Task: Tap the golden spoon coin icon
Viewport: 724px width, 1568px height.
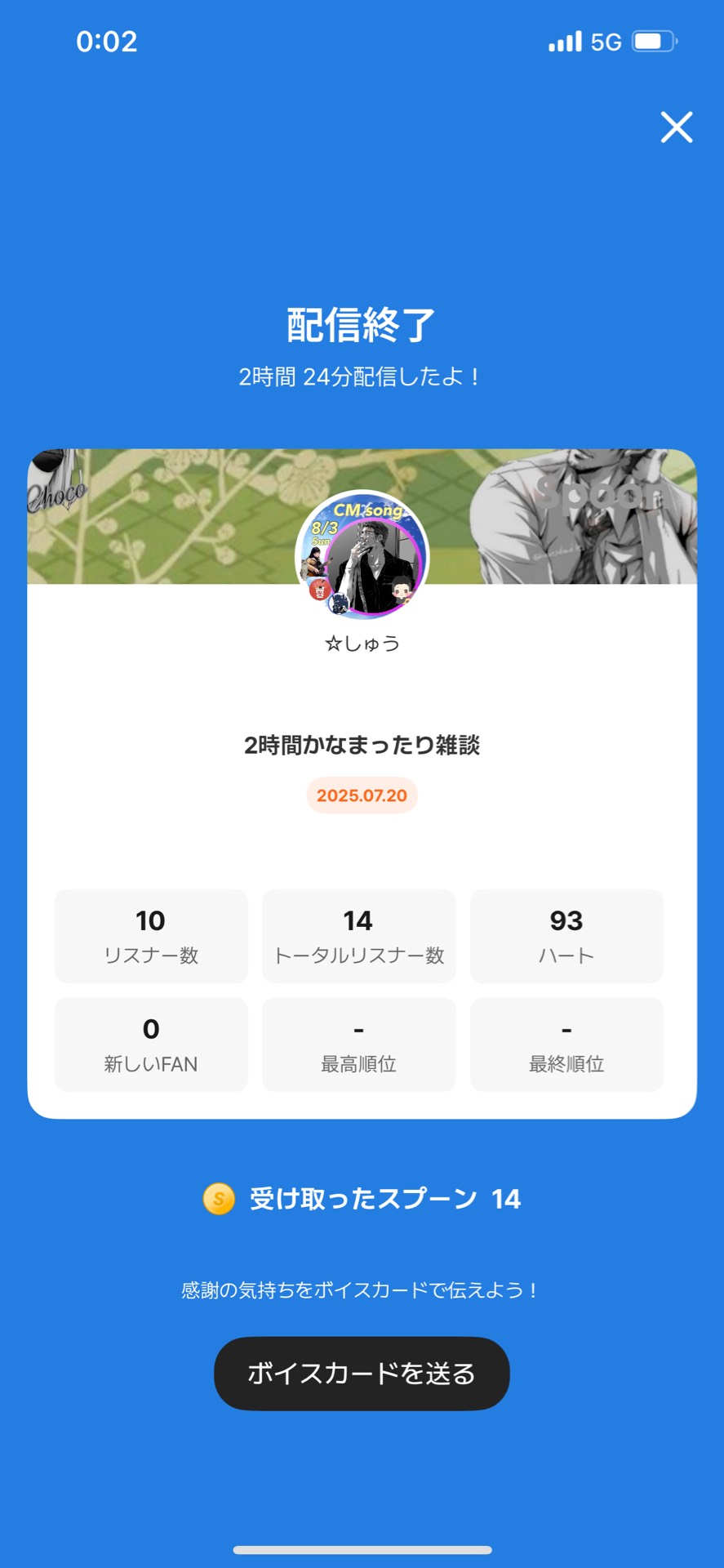Action: [x=216, y=1200]
